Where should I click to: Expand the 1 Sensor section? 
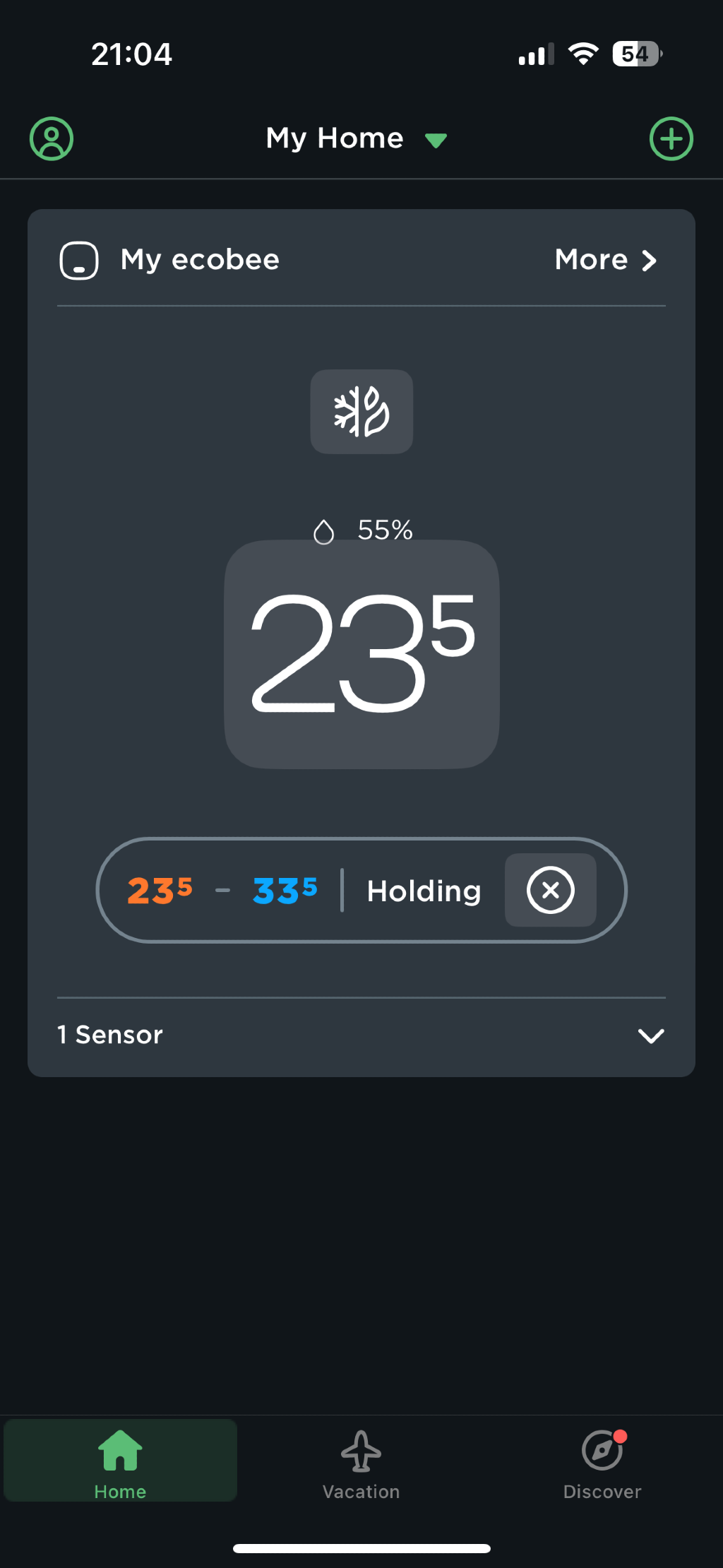coord(361,1035)
